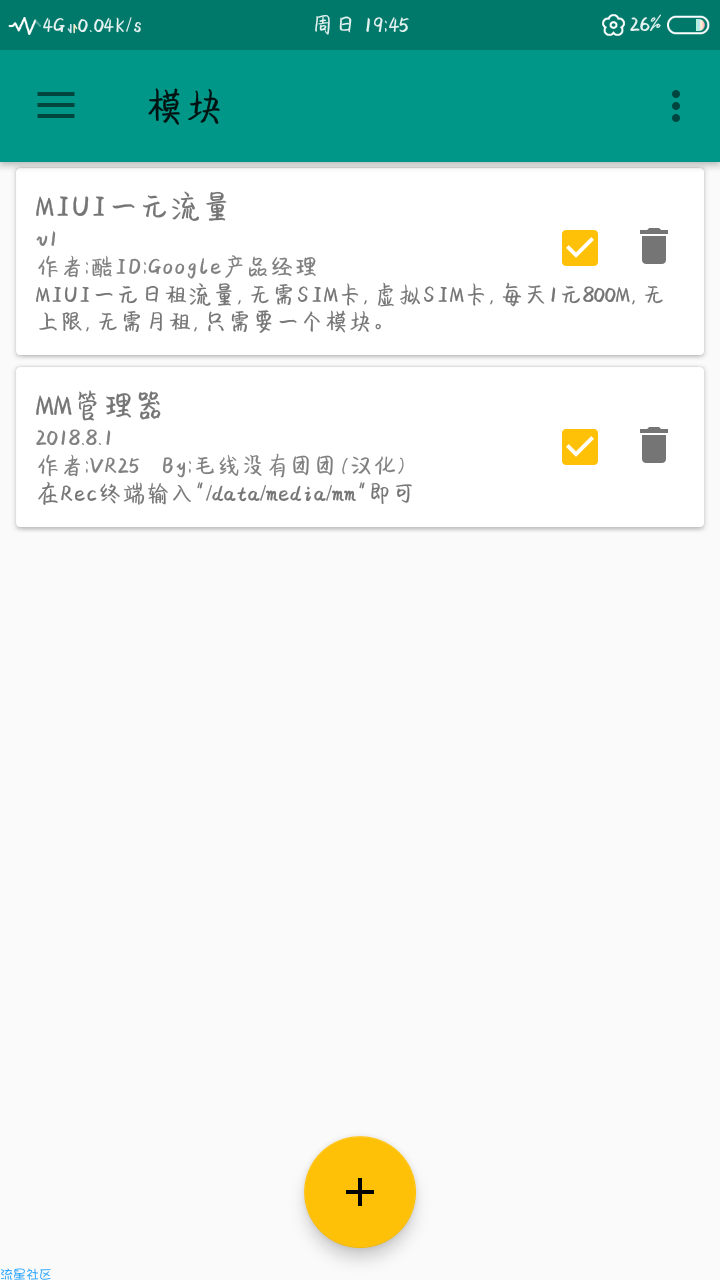Open the MM管理器 module card
This screenshot has width=720, height=1280.
(x=280, y=448)
